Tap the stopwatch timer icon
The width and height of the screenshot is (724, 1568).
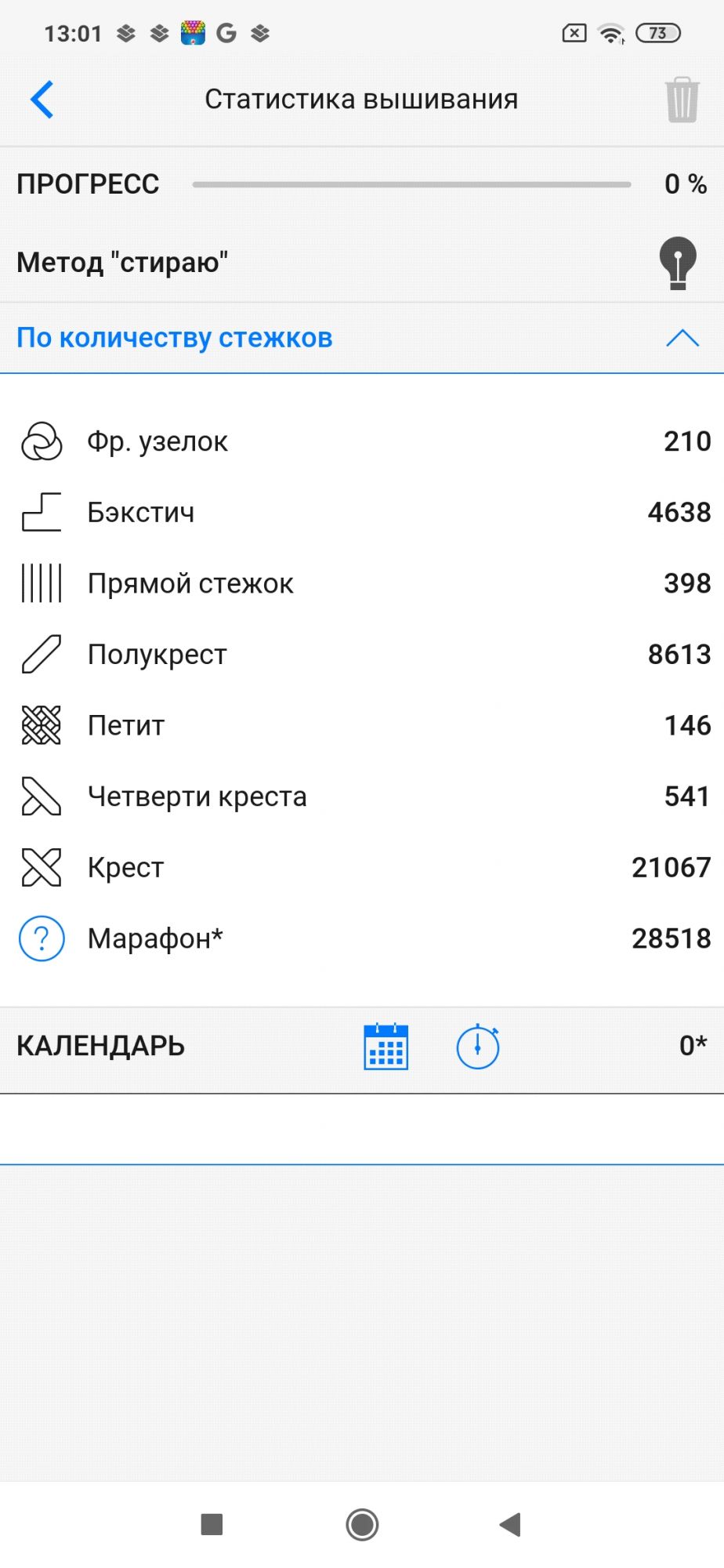[x=478, y=1046]
